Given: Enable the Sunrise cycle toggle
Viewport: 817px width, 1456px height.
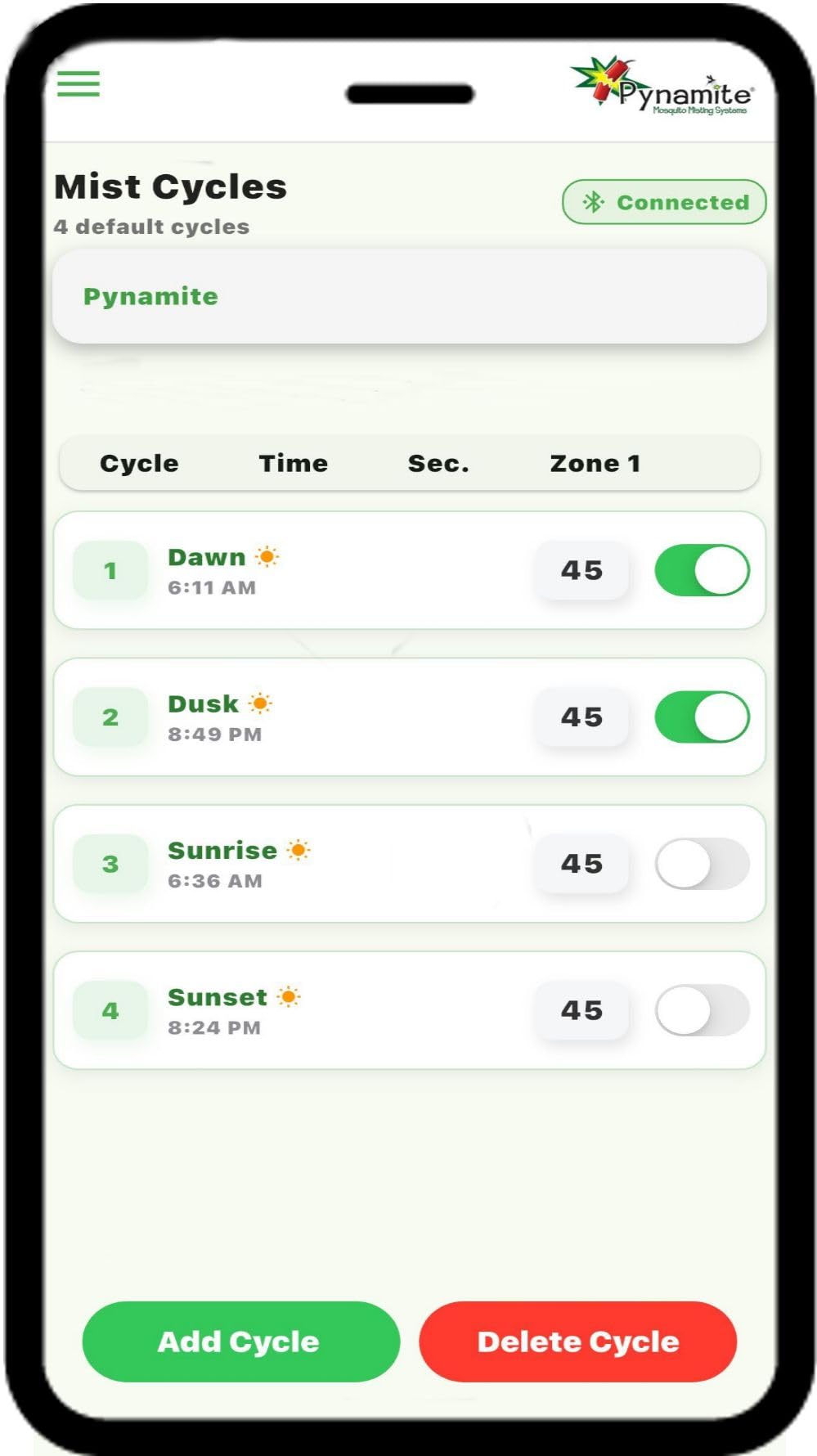Looking at the screenshot, I should coord(702,864).
